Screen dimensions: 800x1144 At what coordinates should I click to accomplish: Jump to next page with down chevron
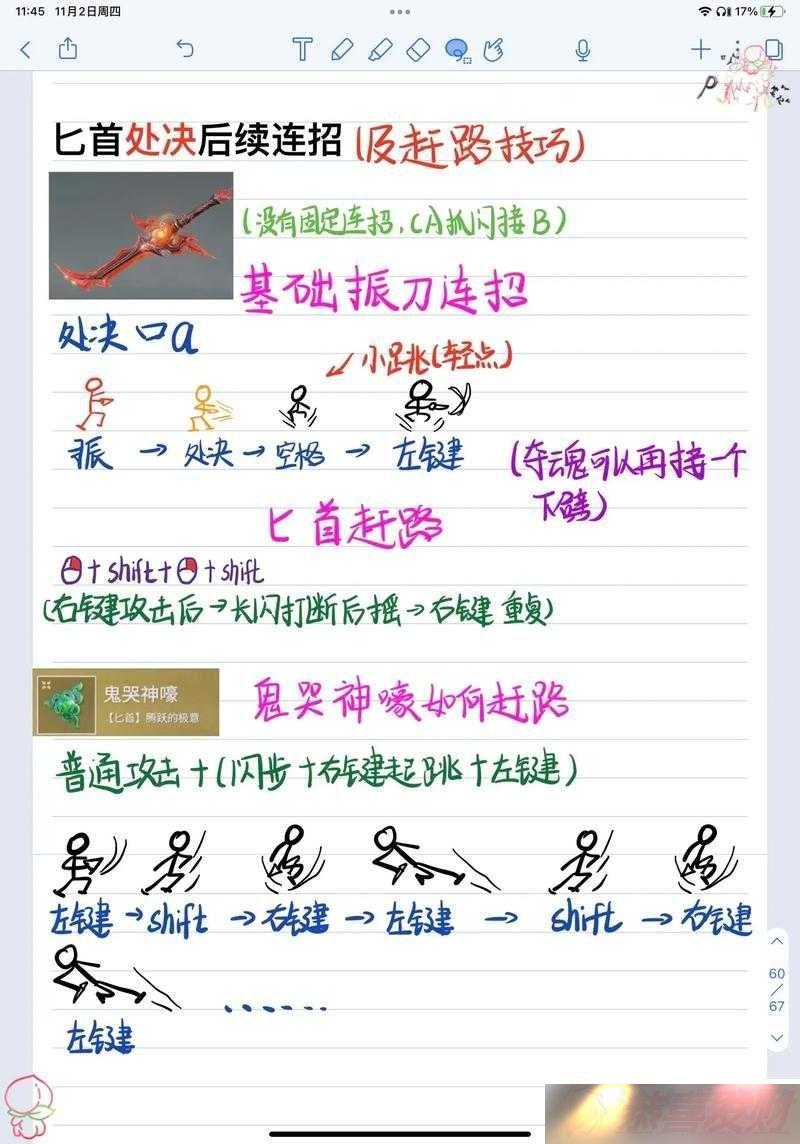[777, 1038]
